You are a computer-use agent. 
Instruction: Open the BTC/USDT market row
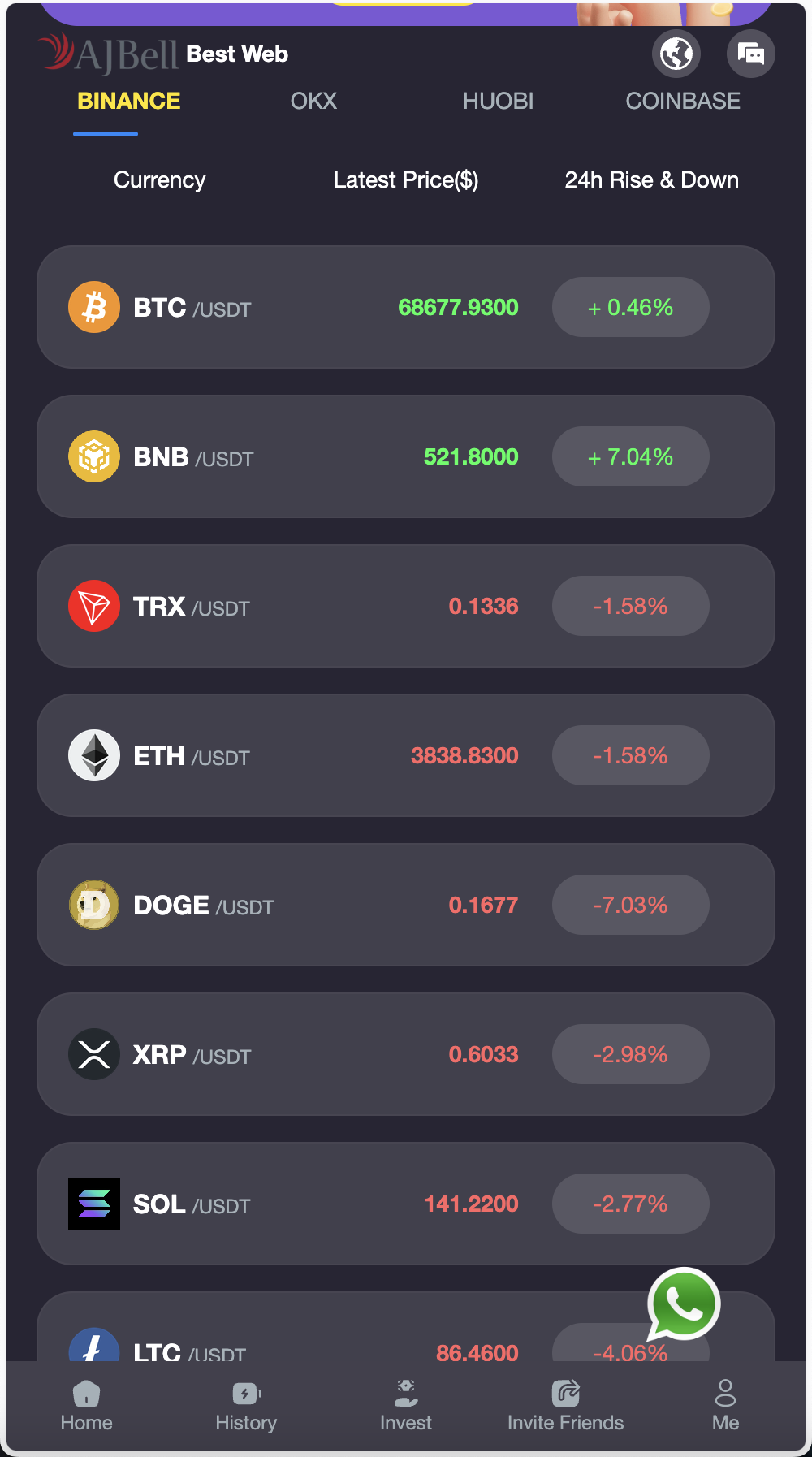point(406,307)
